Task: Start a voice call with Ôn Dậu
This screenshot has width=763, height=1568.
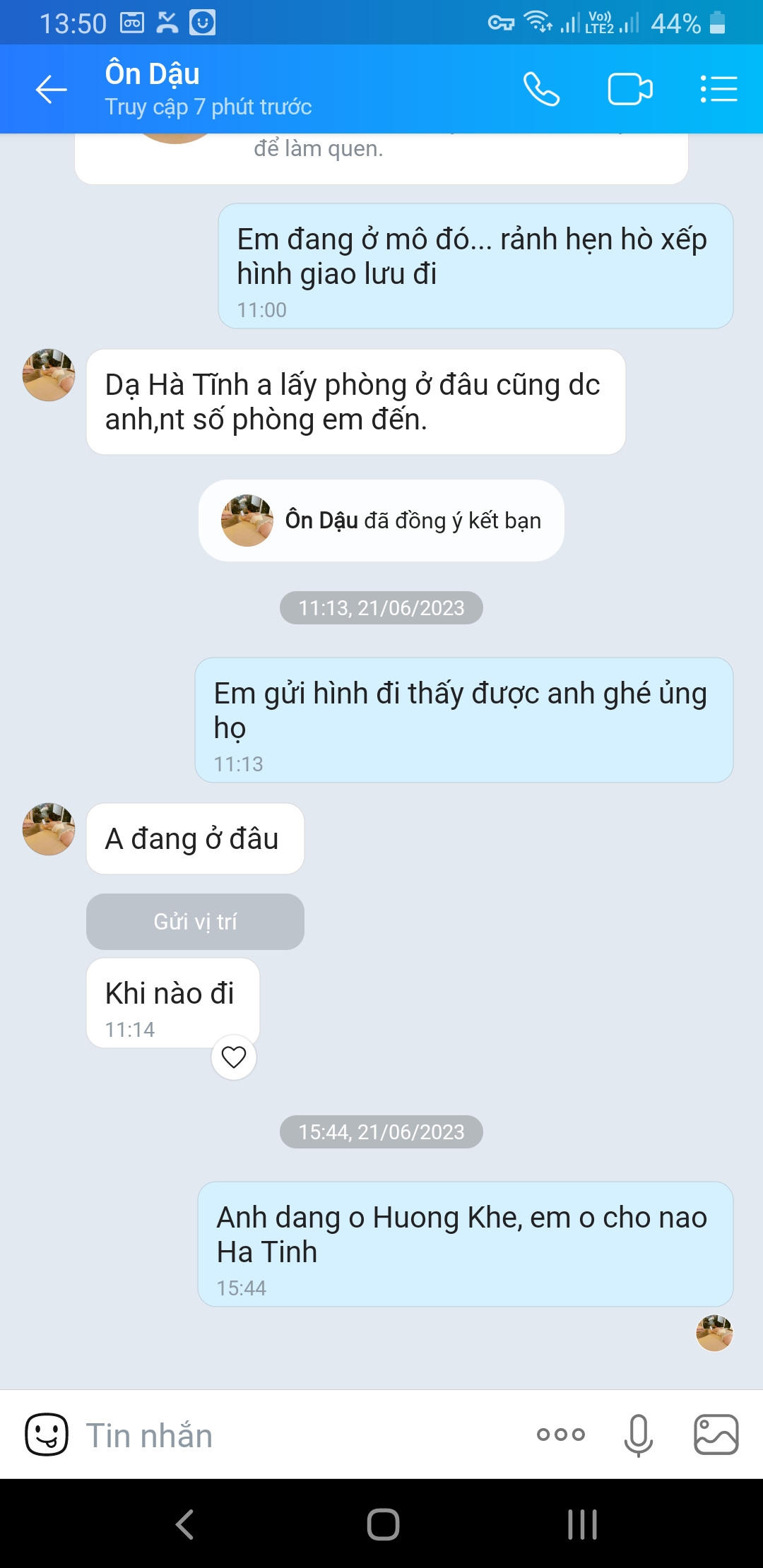Action: coord(541,90)
